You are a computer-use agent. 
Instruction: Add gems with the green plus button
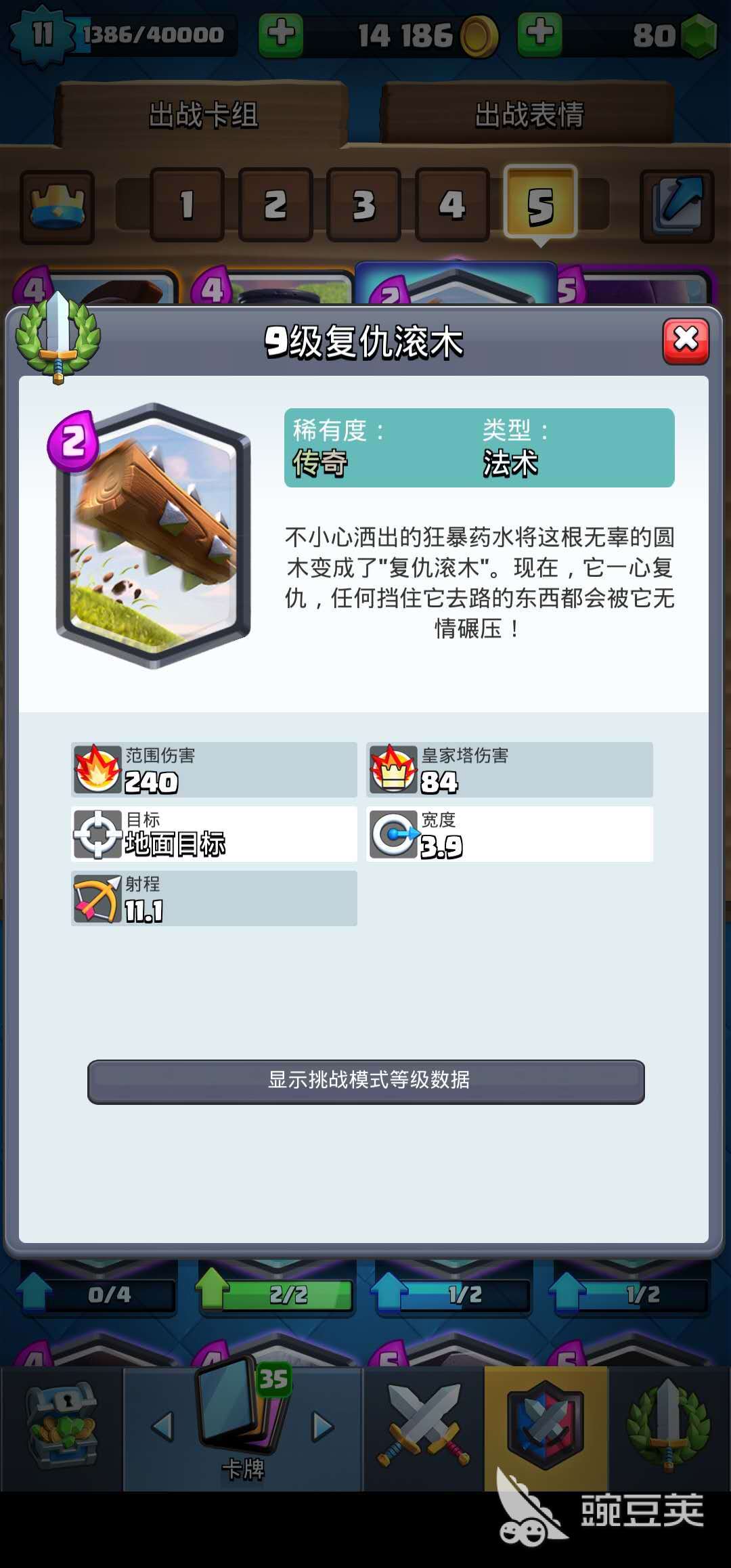[539, 34]
